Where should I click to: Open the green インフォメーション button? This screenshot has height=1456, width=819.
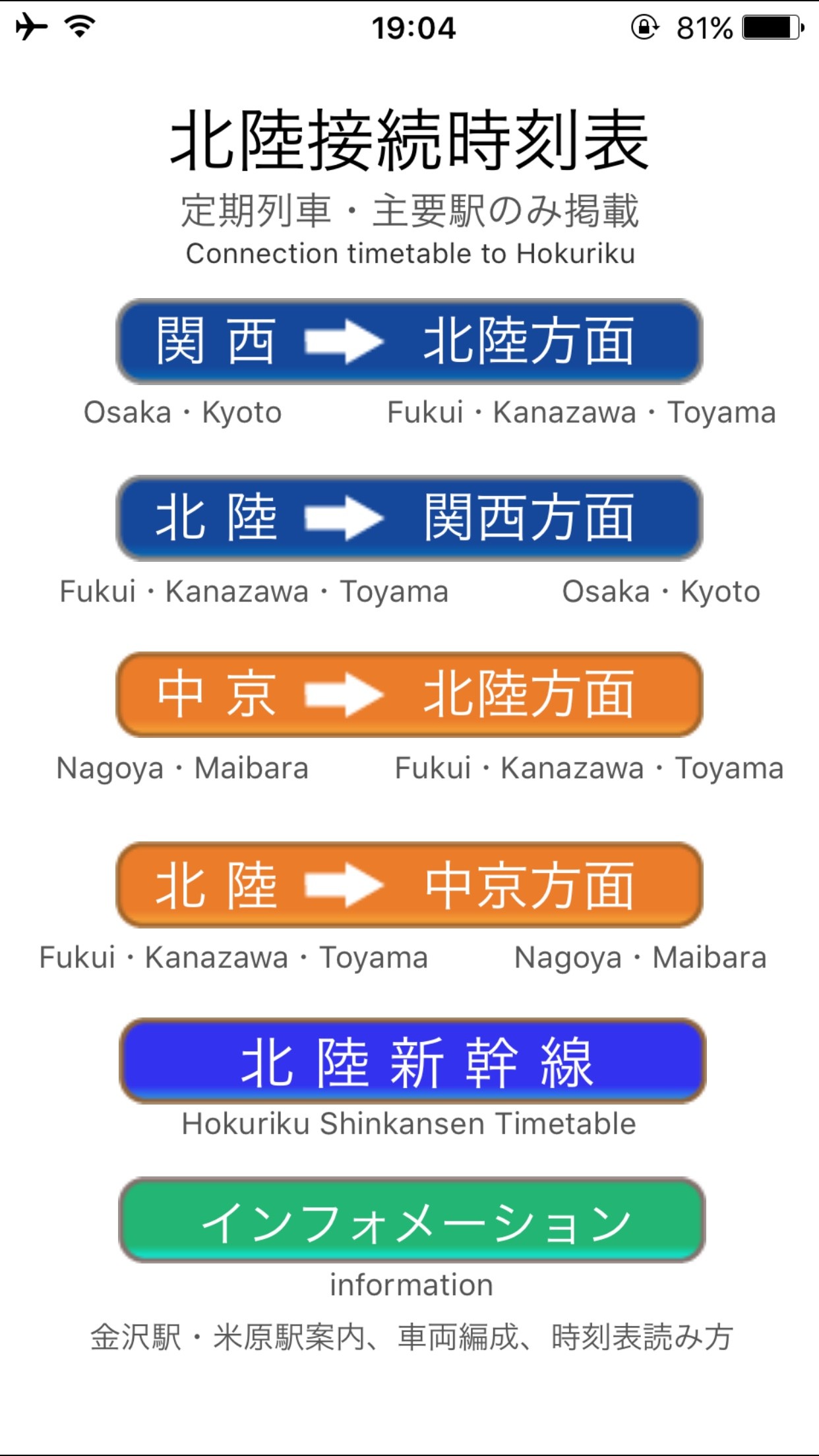coord(412,1221)
